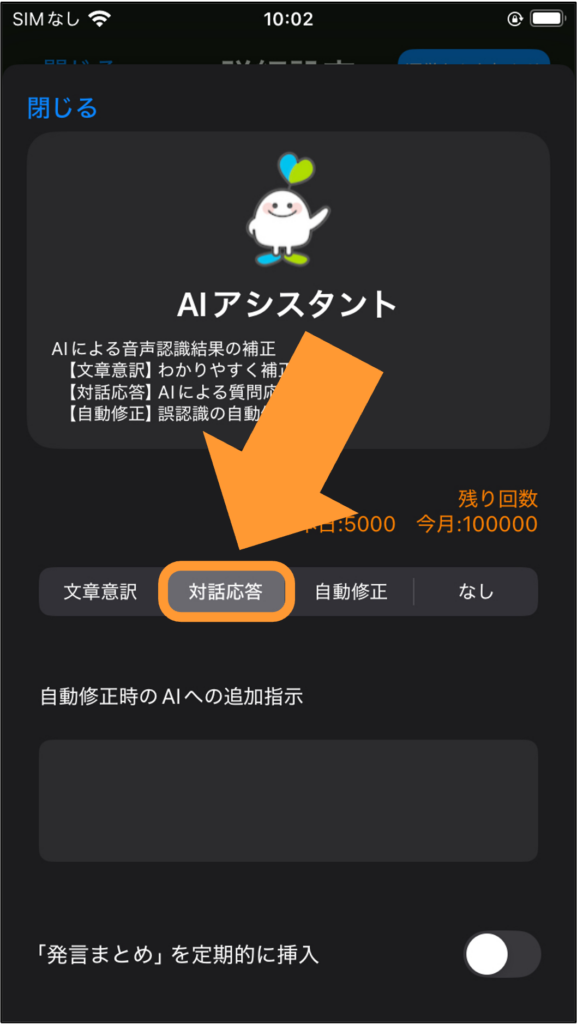Tap the AI追加指示 text box
This screenshot has height=1024, width=577.
pyautogui.click(x=288, y=801)
